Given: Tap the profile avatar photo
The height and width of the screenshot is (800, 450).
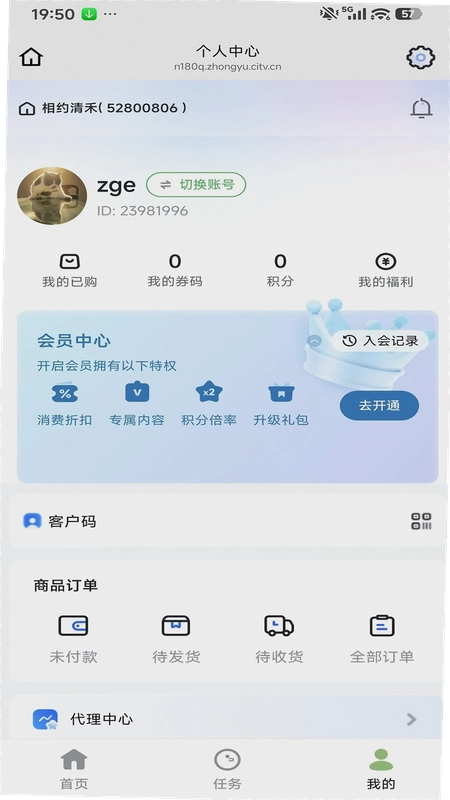Looking at the screenshot, I should 52,196.
